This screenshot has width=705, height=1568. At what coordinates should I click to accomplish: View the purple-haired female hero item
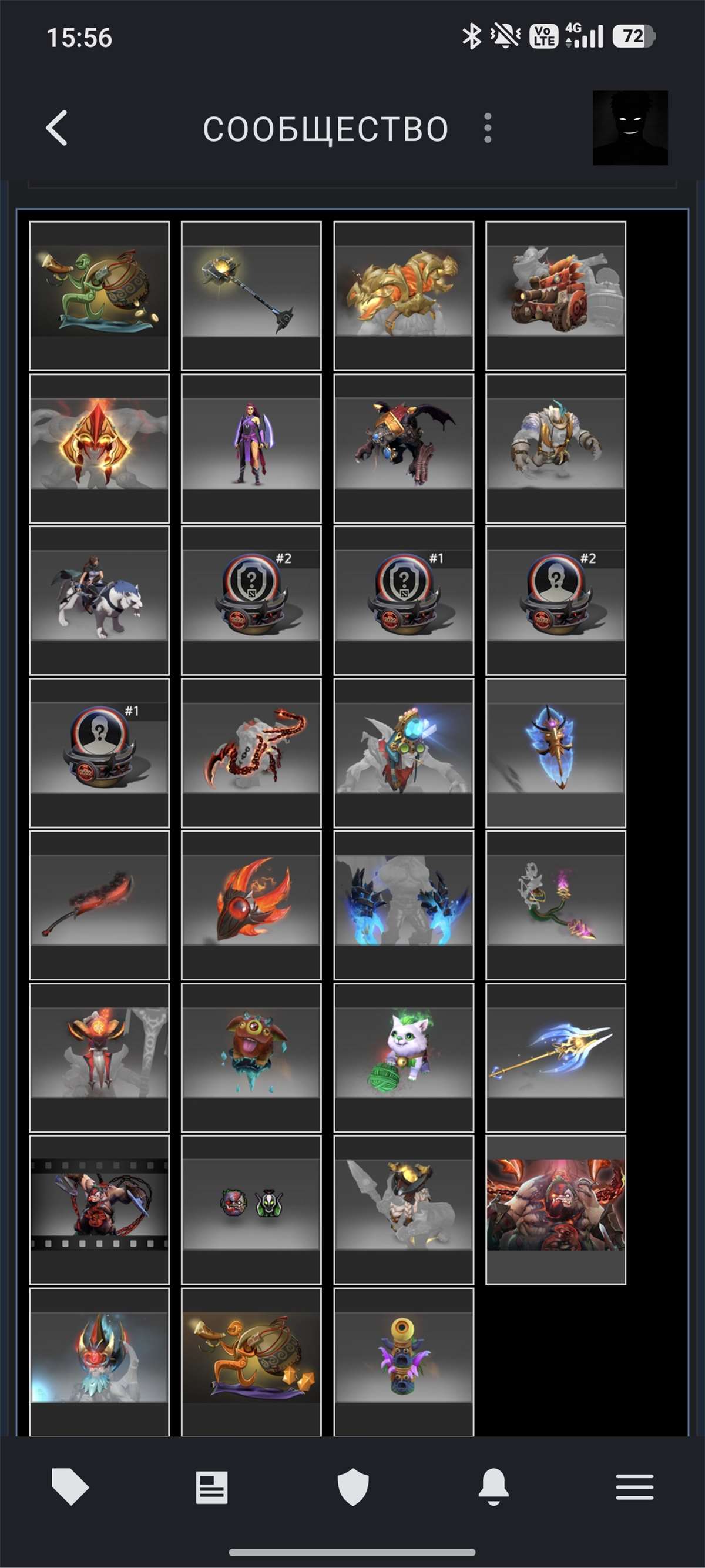point(251,448)
